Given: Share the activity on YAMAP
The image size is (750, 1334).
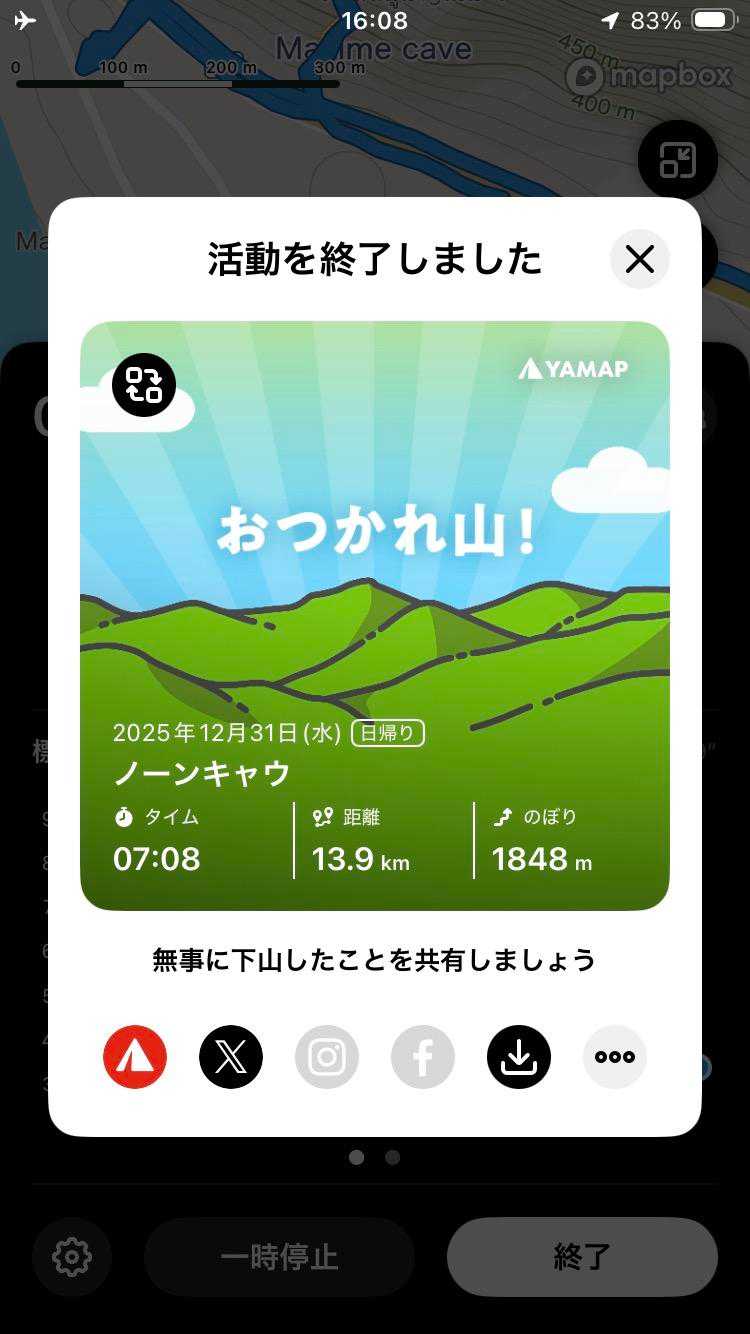Looking at the screenshot, I should pyautogui.click(x=135, y=1057).
